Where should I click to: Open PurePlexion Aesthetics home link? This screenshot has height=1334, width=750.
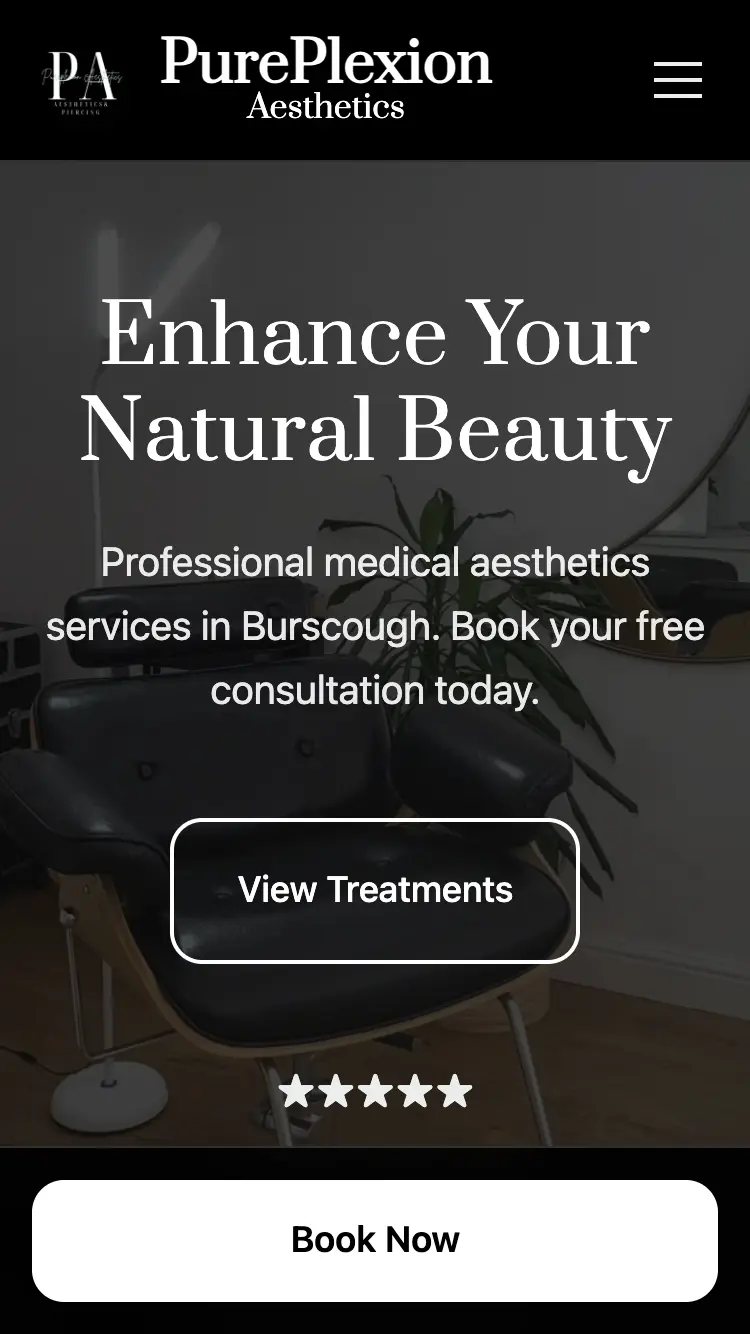click(x=326, y=78)
